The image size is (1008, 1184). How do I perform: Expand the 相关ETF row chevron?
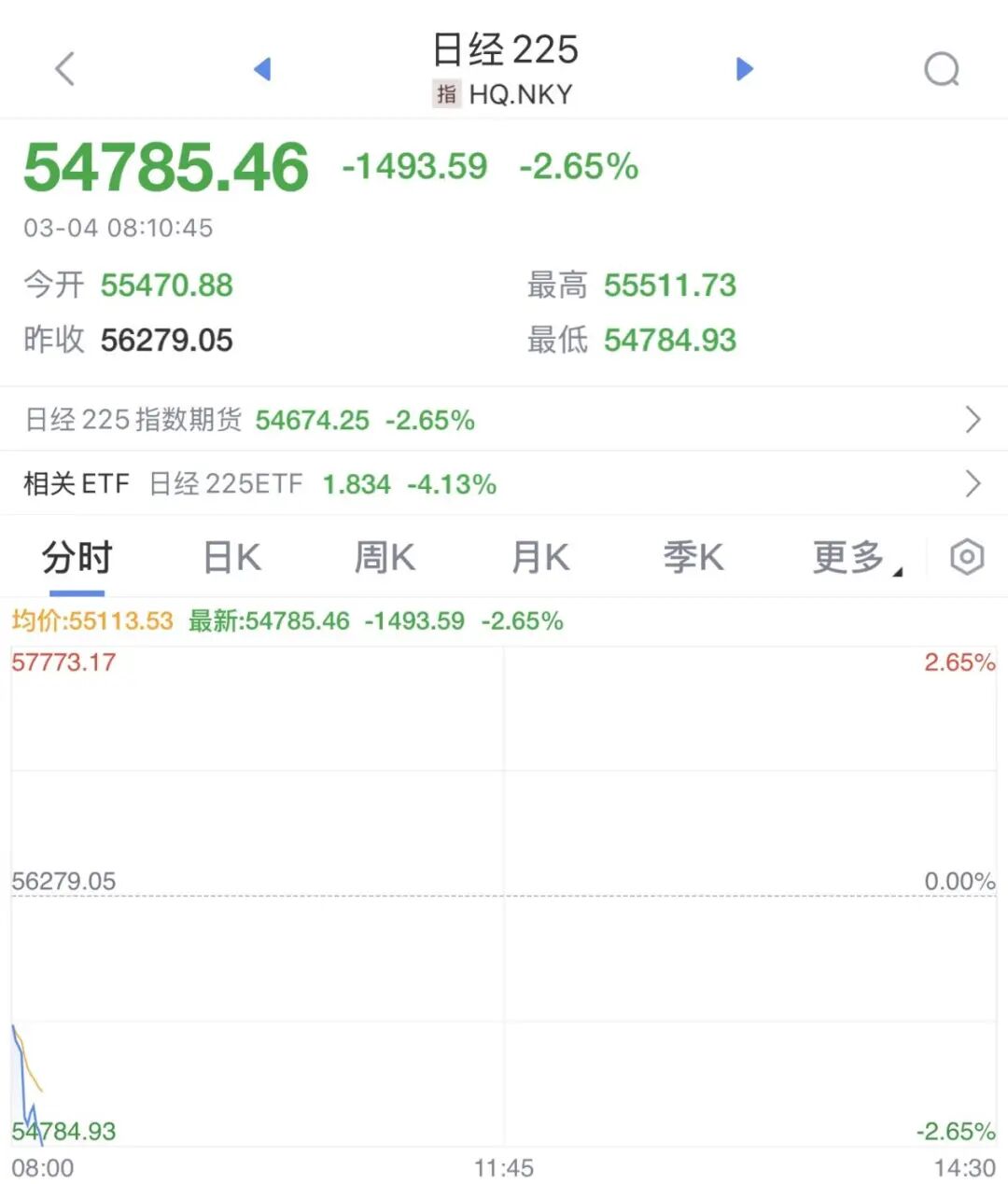coord(972,483)
